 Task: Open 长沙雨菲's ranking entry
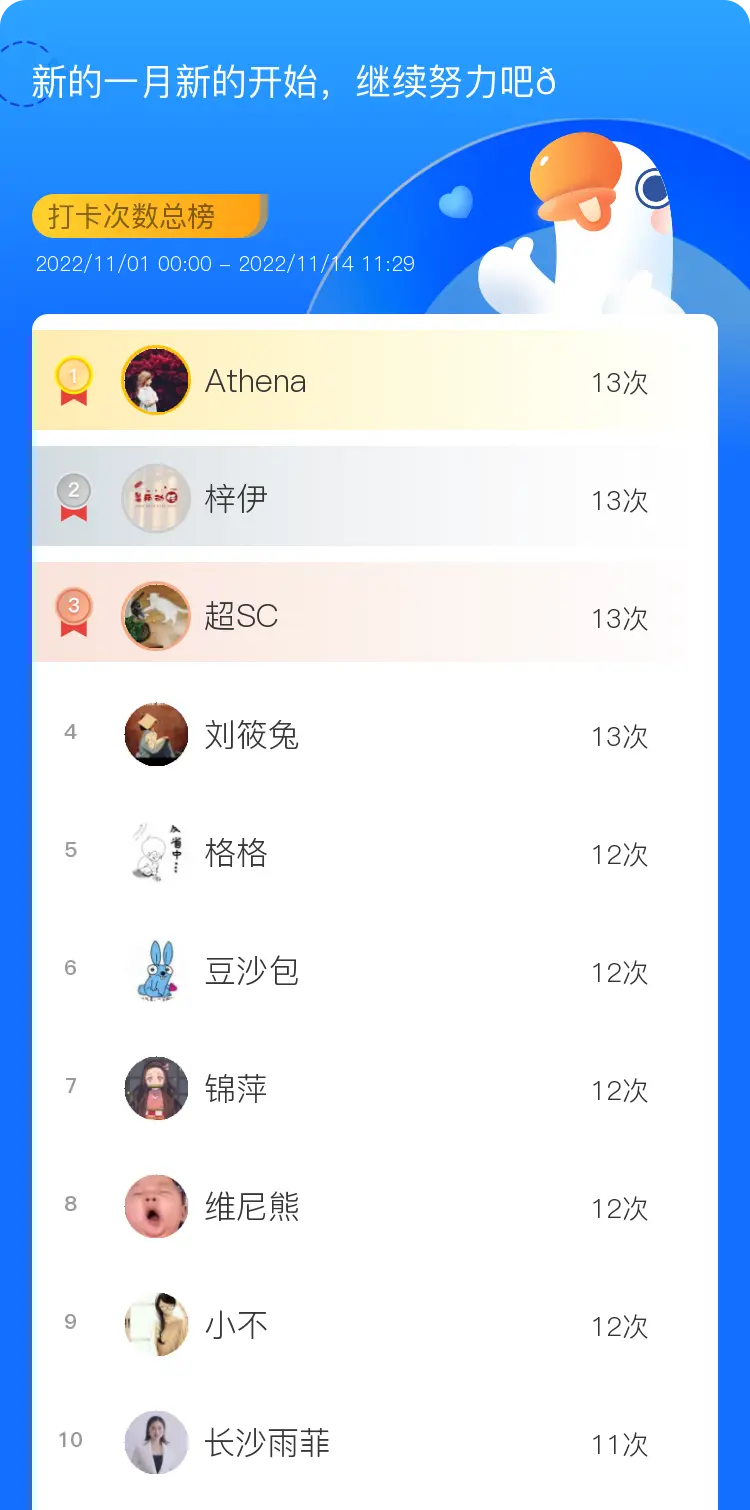374,1443
